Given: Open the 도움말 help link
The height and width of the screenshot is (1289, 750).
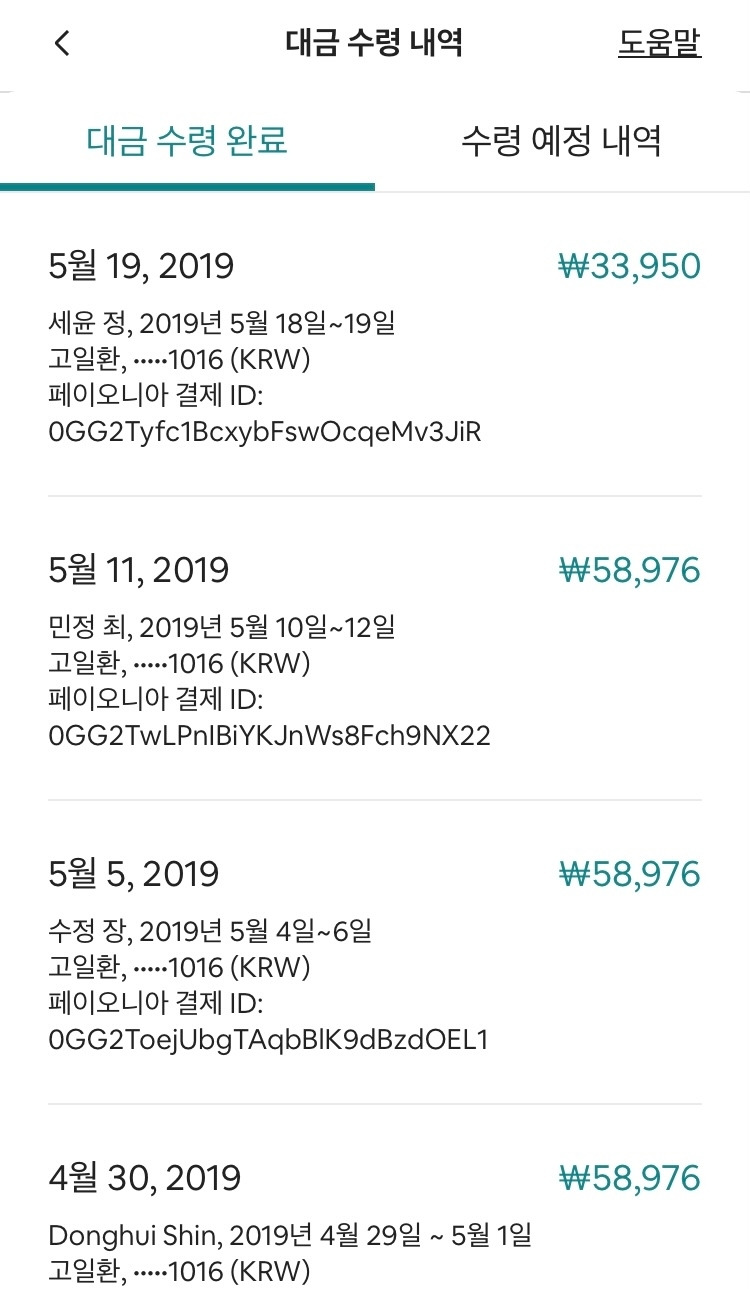Looking at the screenshot, I should tap(659, 44).
